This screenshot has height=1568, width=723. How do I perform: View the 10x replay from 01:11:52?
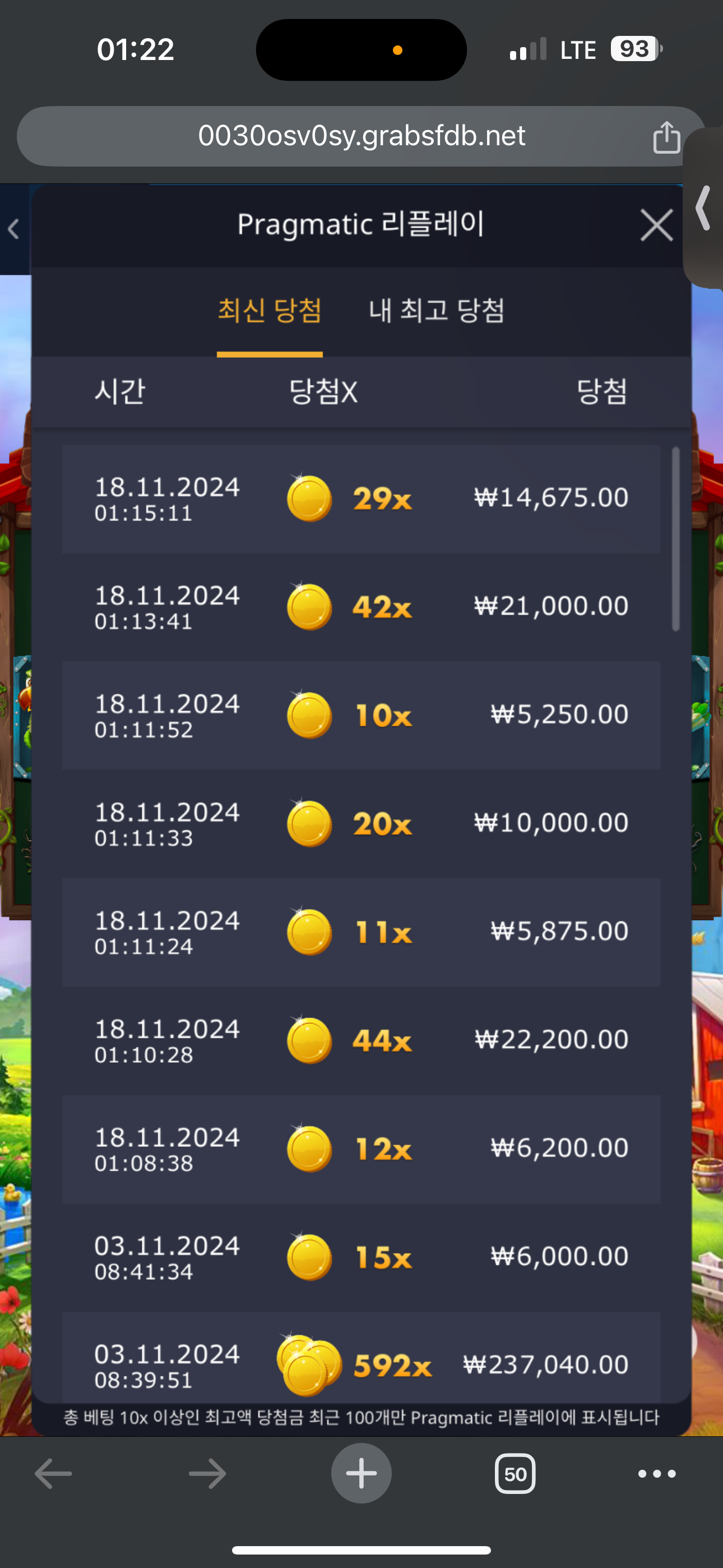coord(361,715)
